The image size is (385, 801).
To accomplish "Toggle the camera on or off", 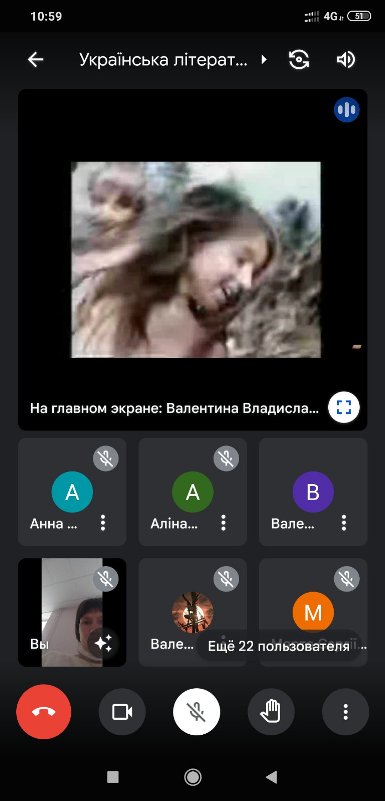I will click(x=122, y=712).
